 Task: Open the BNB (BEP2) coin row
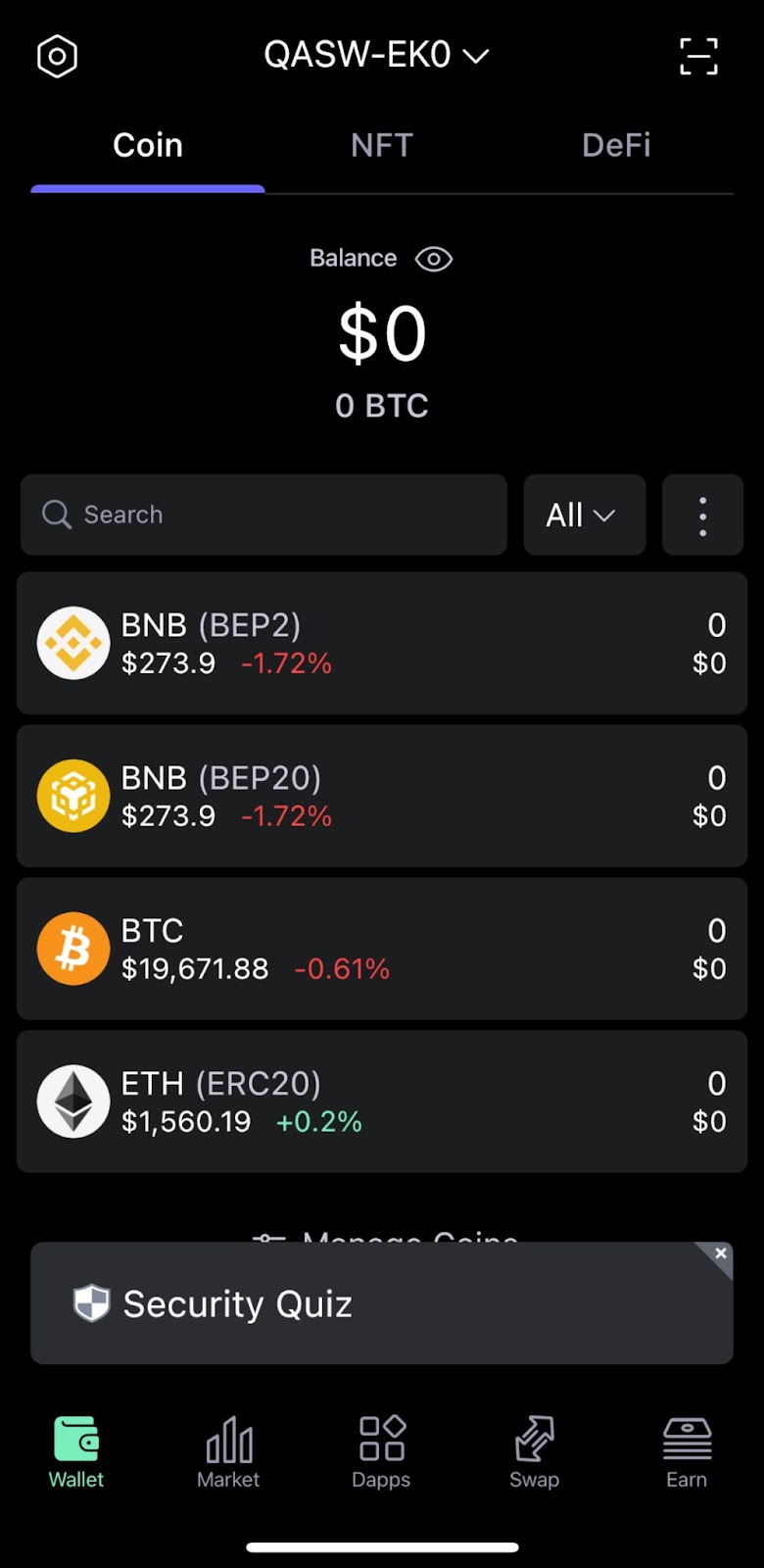[x=382, y=643]
